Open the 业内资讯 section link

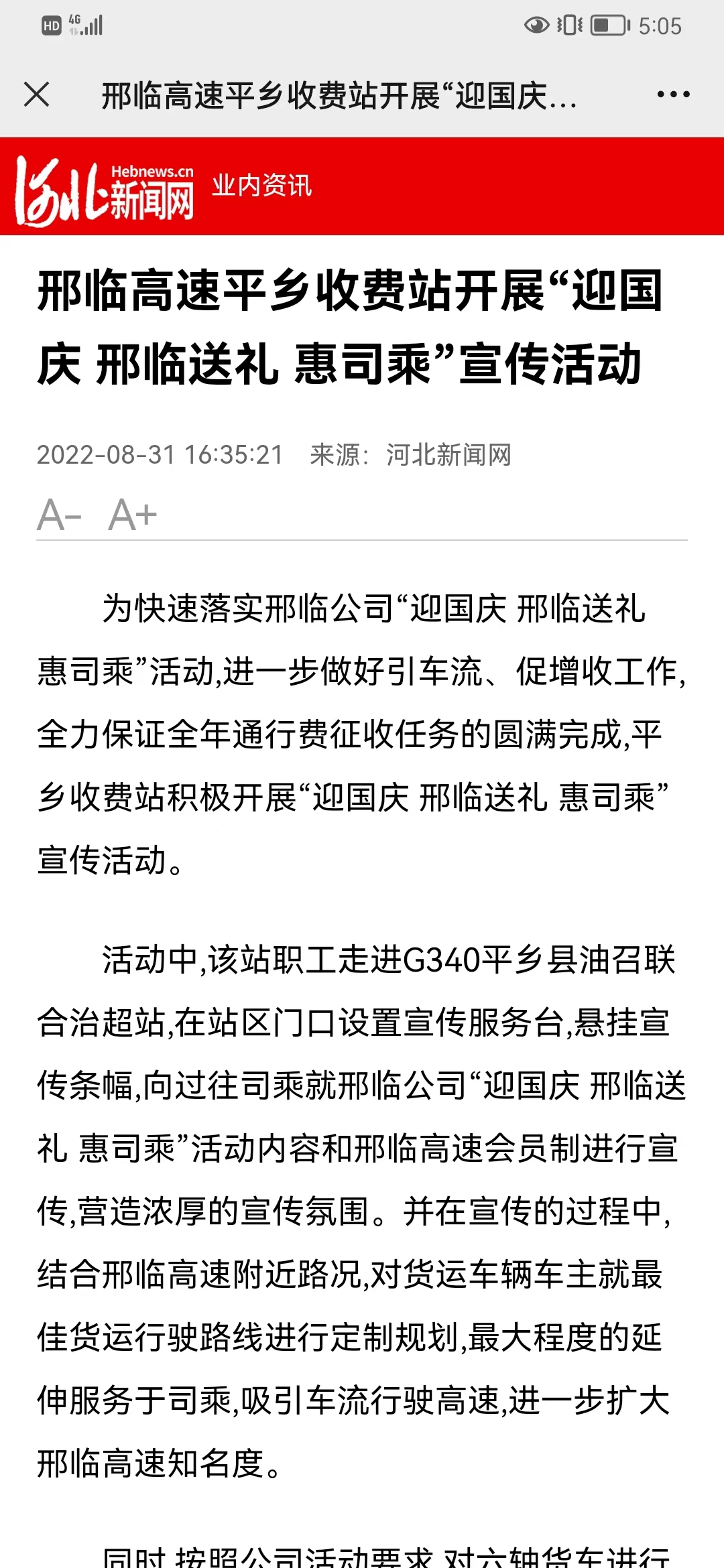click(x=262, y=186)
